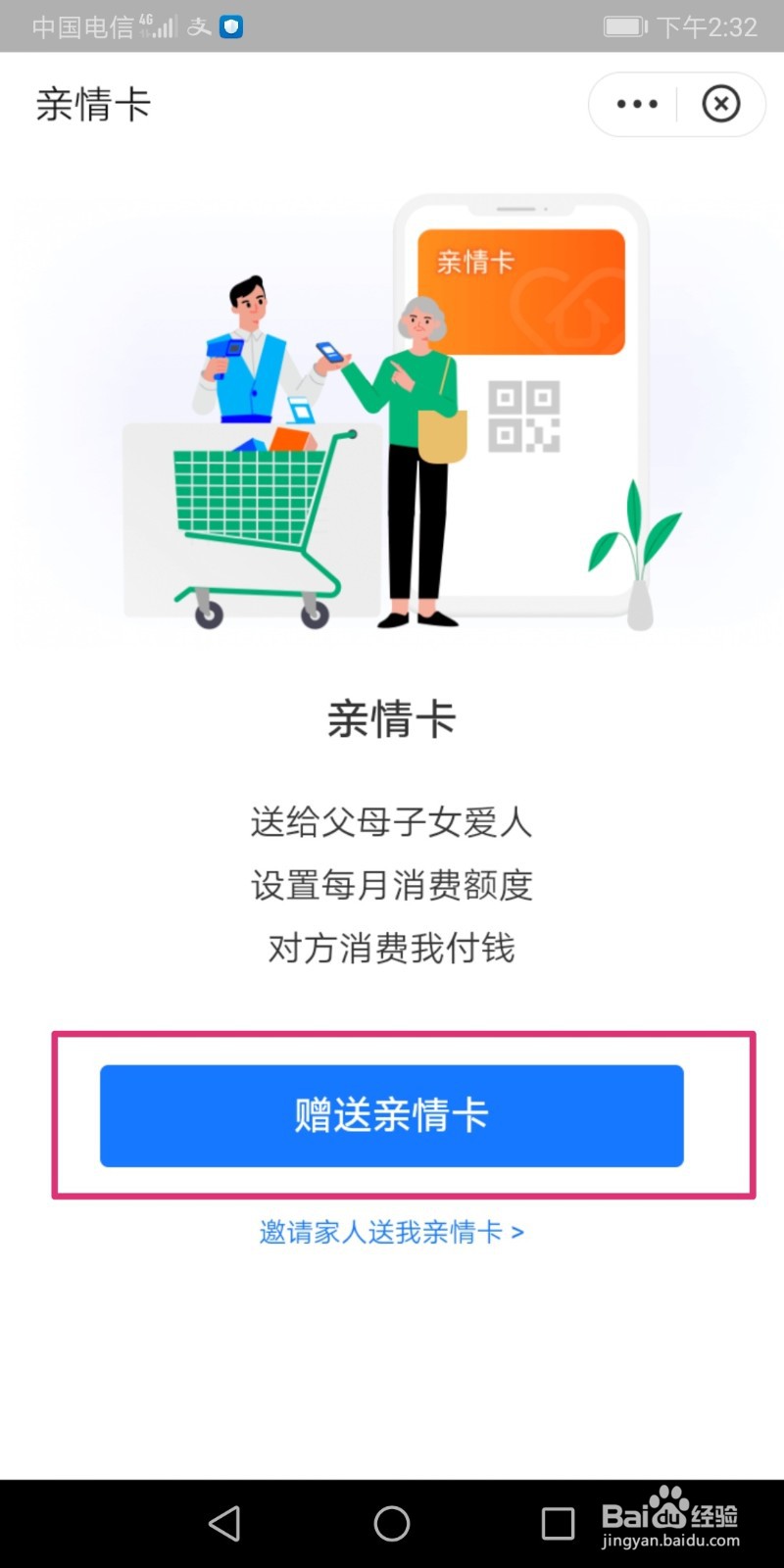Tap the battery indicator in the status bar

pyautogui.click(x=627, y=26)
